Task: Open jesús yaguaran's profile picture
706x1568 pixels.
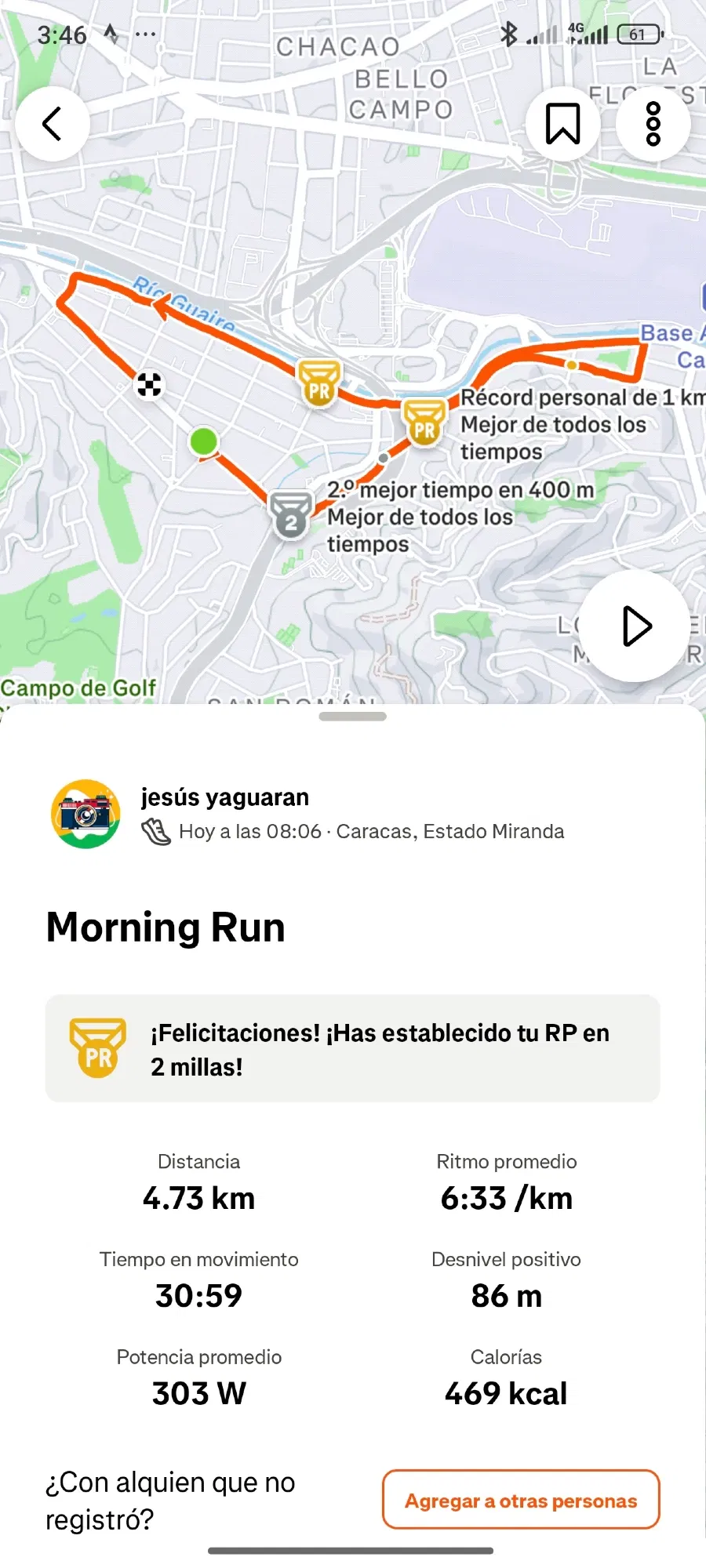Action: click(x=86, y=814)
